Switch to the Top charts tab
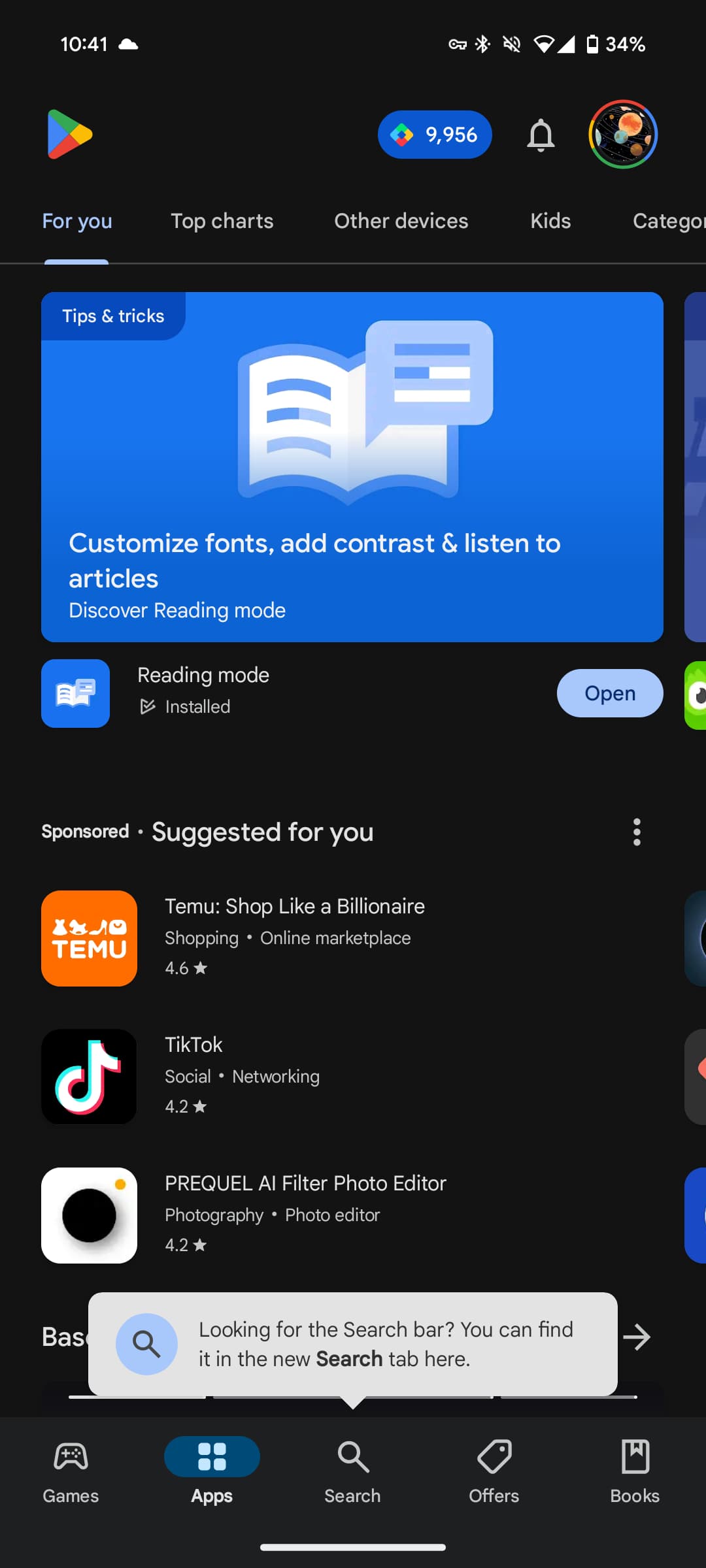Image resolution: width=706 pixels, height=1568 pixels. tap(222, 221)
